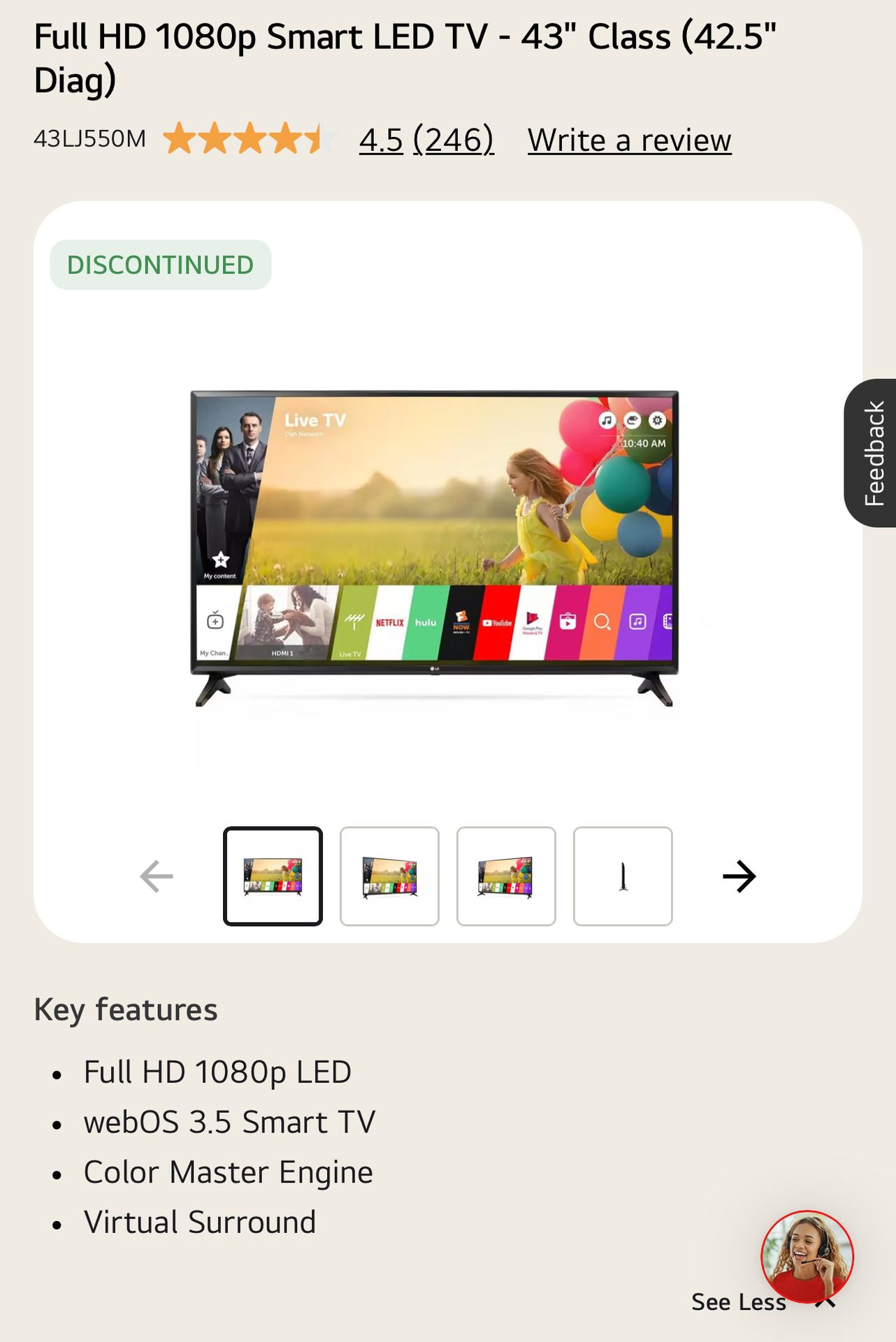This screenshot has height=1342, width=896.
Task: Select the second angled TV thumbnail
Action: (389, 876)
